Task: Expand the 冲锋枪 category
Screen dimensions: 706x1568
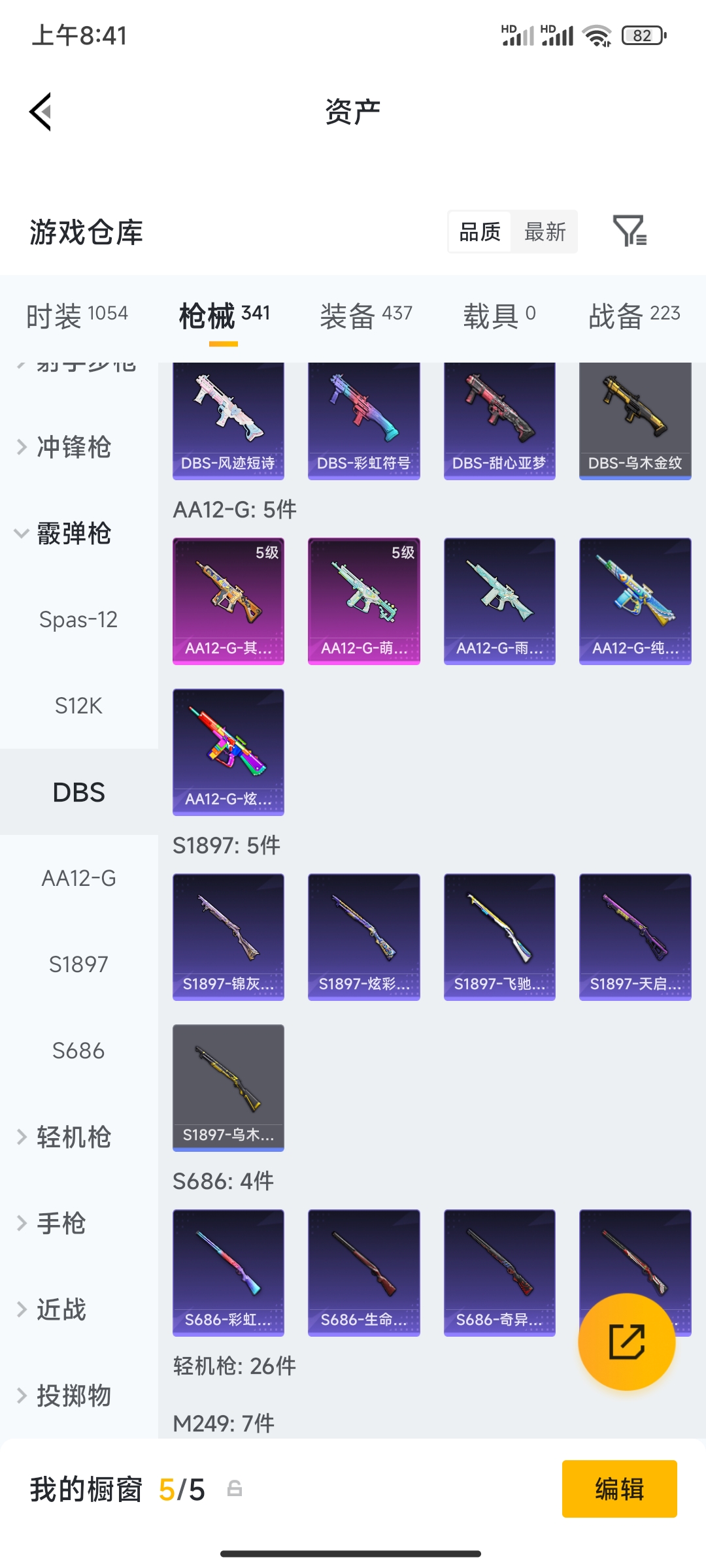Action: 64,447
